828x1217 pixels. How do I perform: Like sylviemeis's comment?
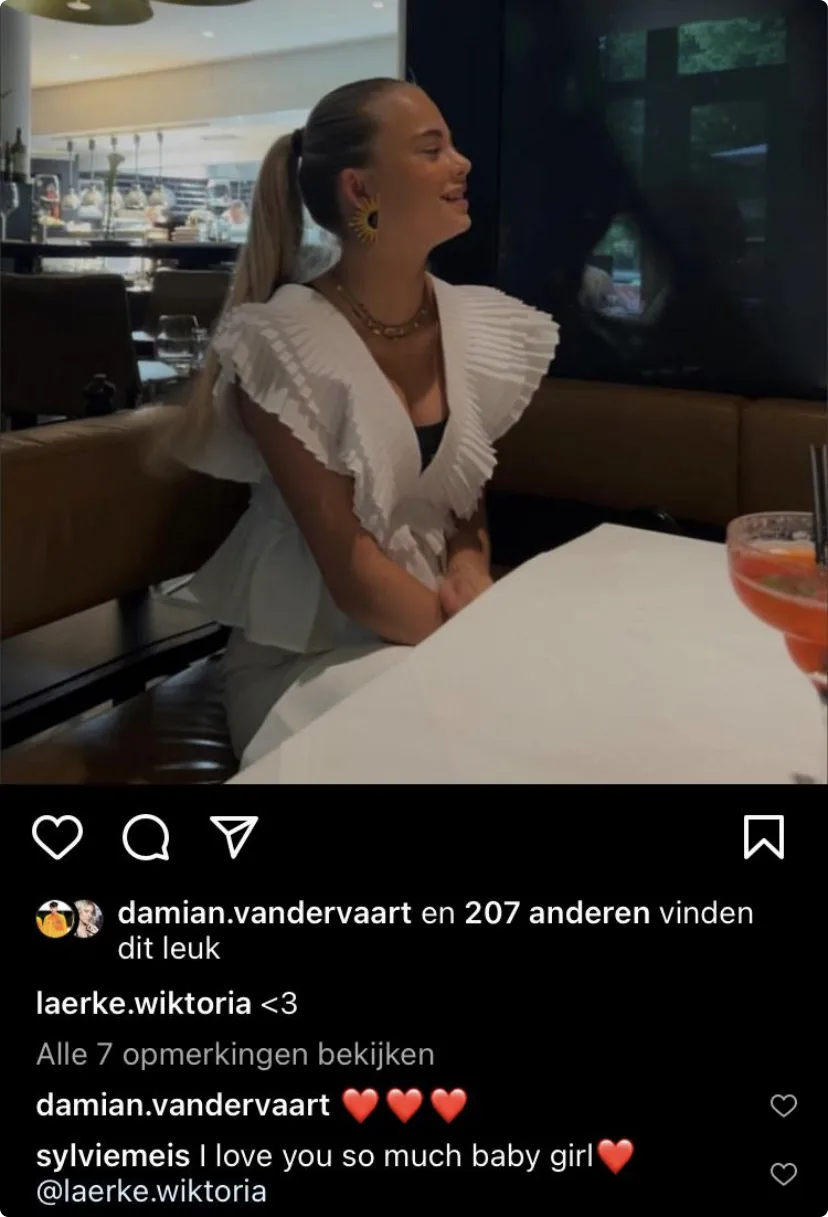pos(784,1173)
